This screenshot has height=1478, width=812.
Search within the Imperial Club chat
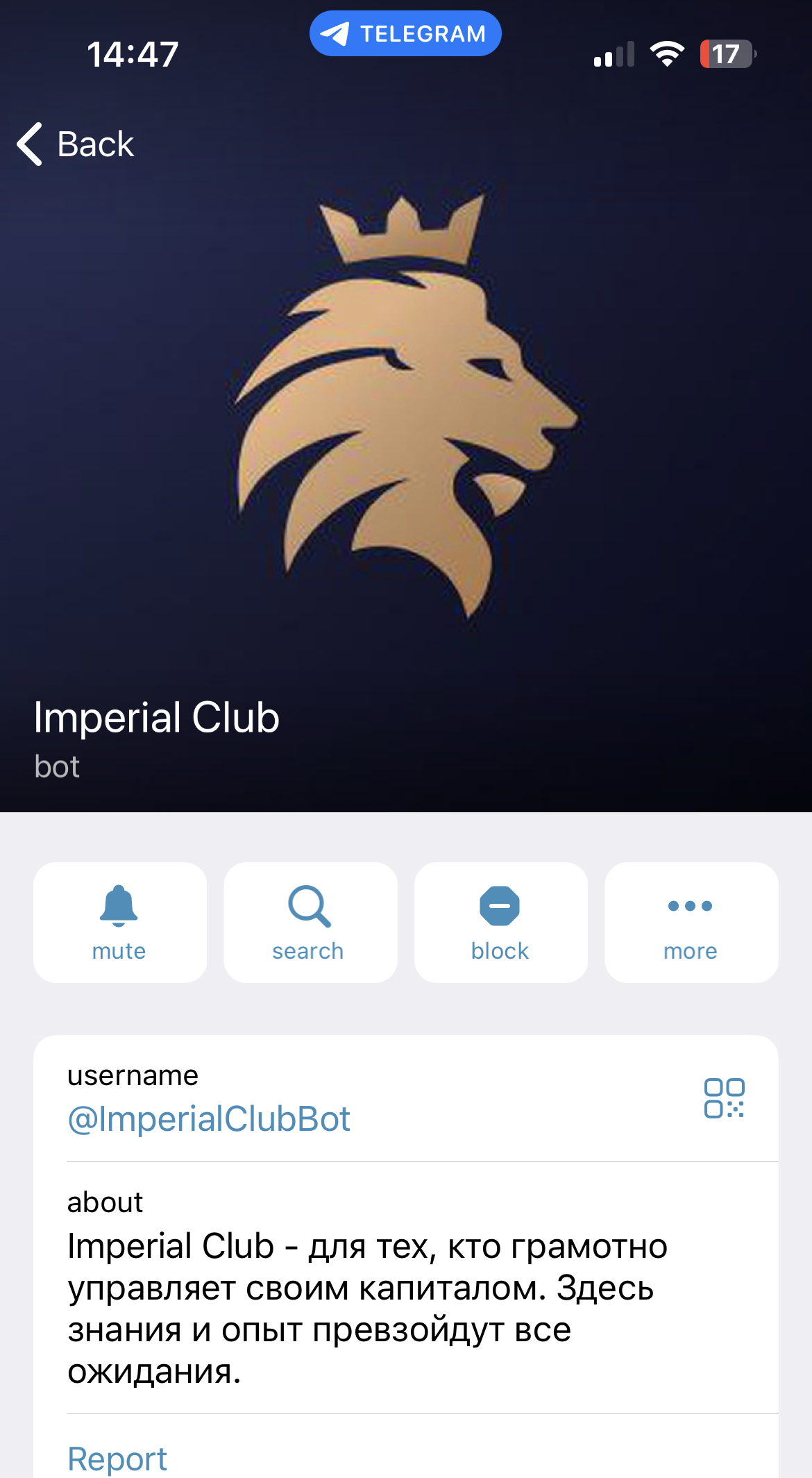310,922
